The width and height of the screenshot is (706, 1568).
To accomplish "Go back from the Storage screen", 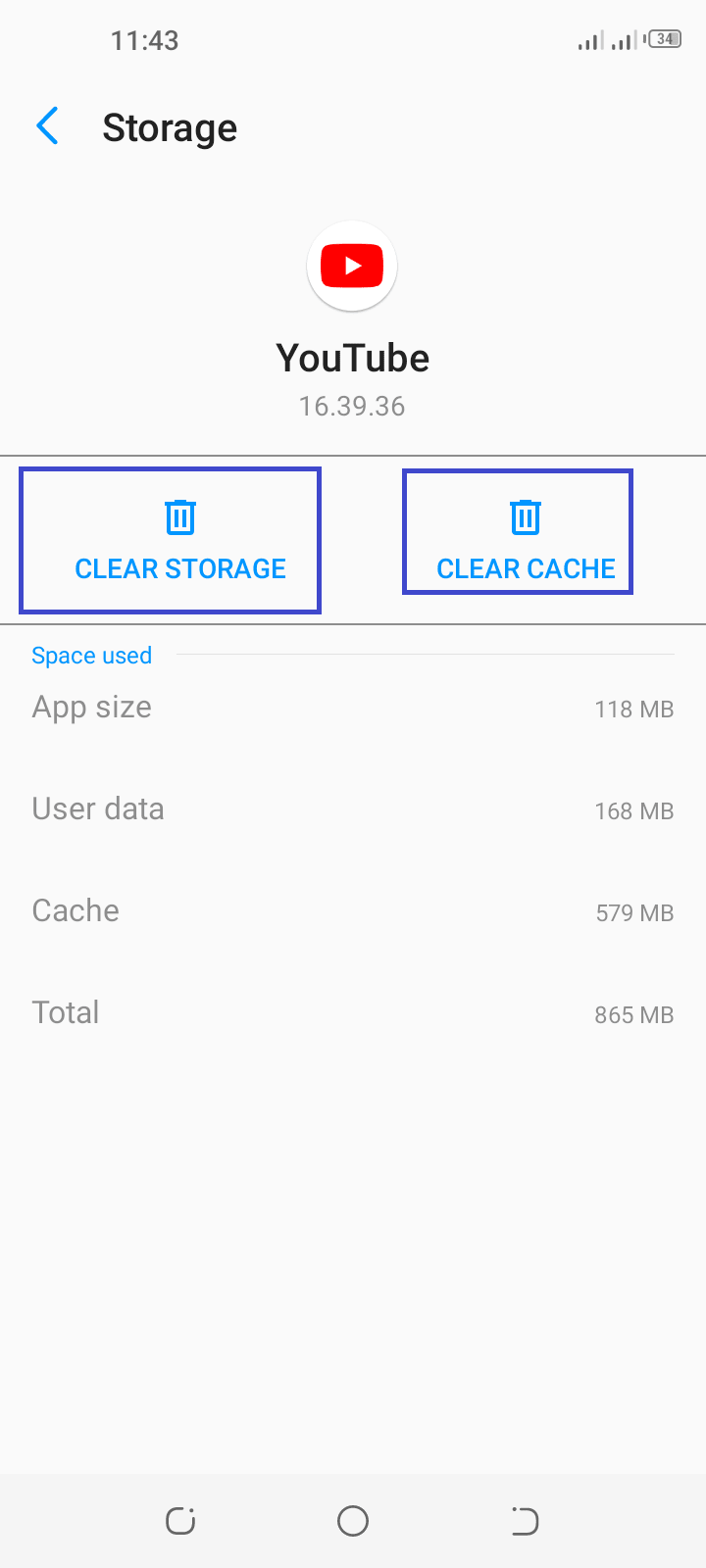I will [47, 126].
